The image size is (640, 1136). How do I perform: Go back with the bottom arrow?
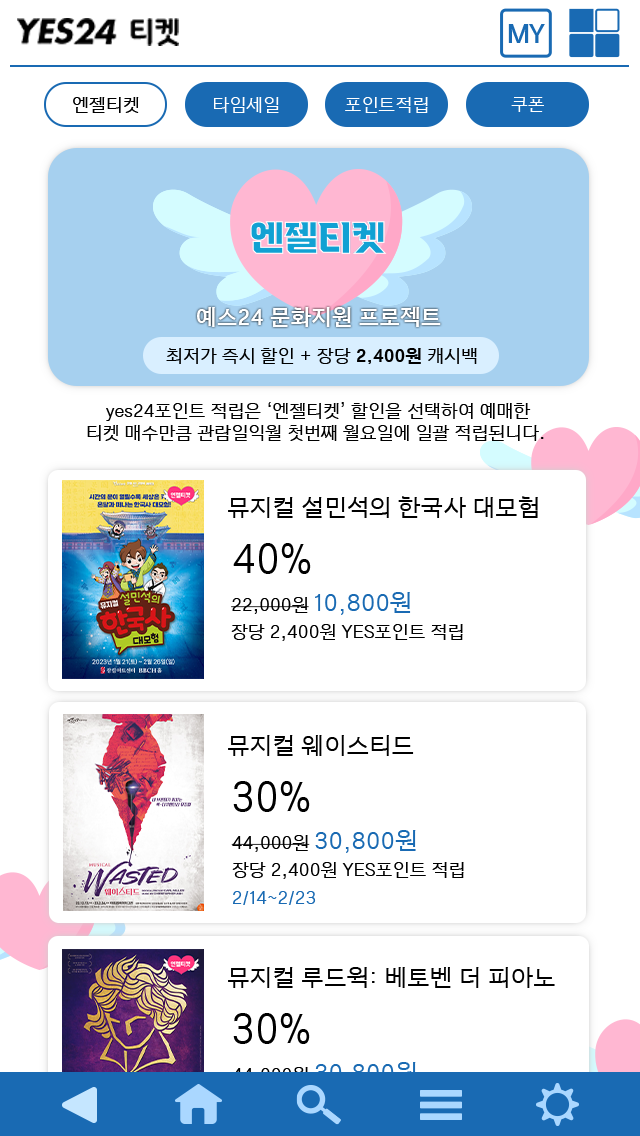pos(80,1104)
